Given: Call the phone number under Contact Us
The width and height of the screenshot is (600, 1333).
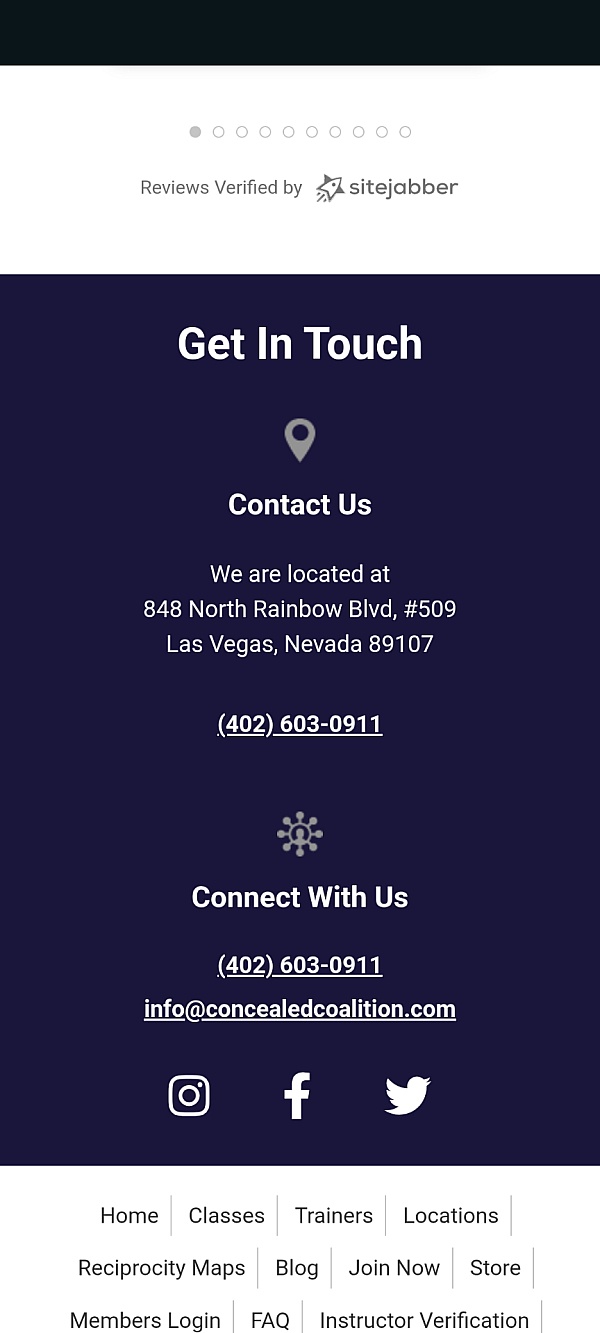Looking at the screenshot, I should pyautogui.click(x=300, y=724).
